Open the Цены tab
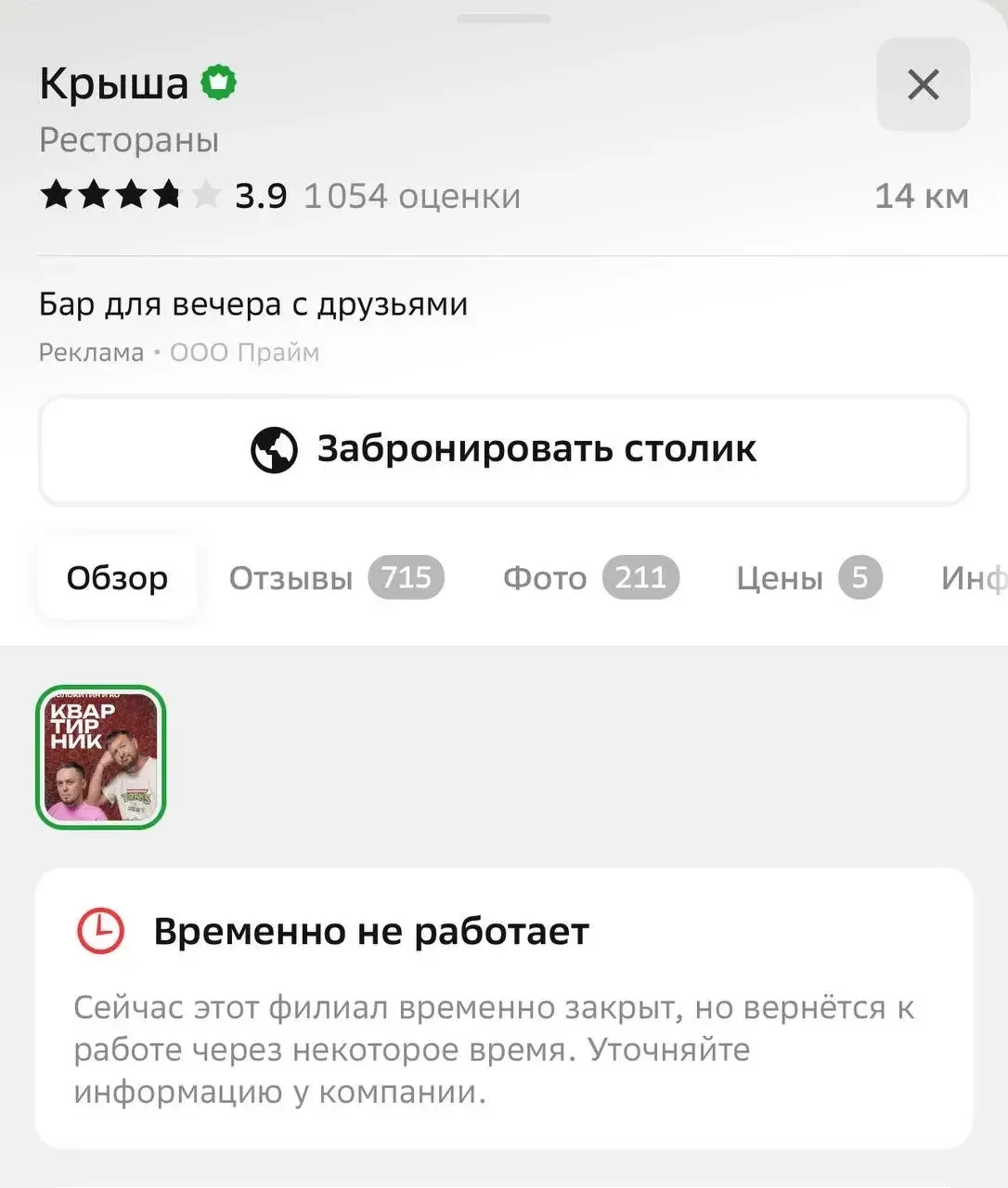 [x=808, y=578]
